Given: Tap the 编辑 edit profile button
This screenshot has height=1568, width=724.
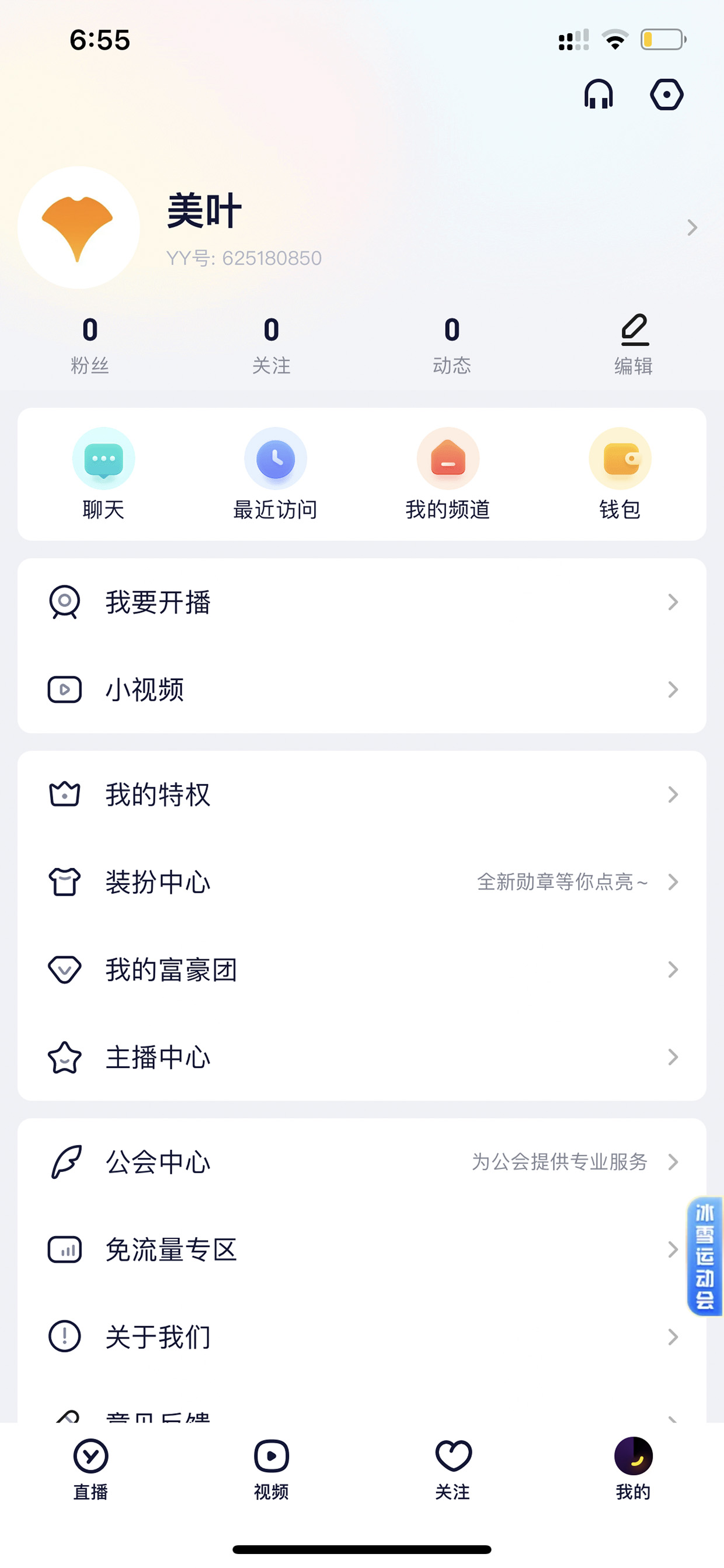Looking at the screenshot, I should [x=633, y=345].
